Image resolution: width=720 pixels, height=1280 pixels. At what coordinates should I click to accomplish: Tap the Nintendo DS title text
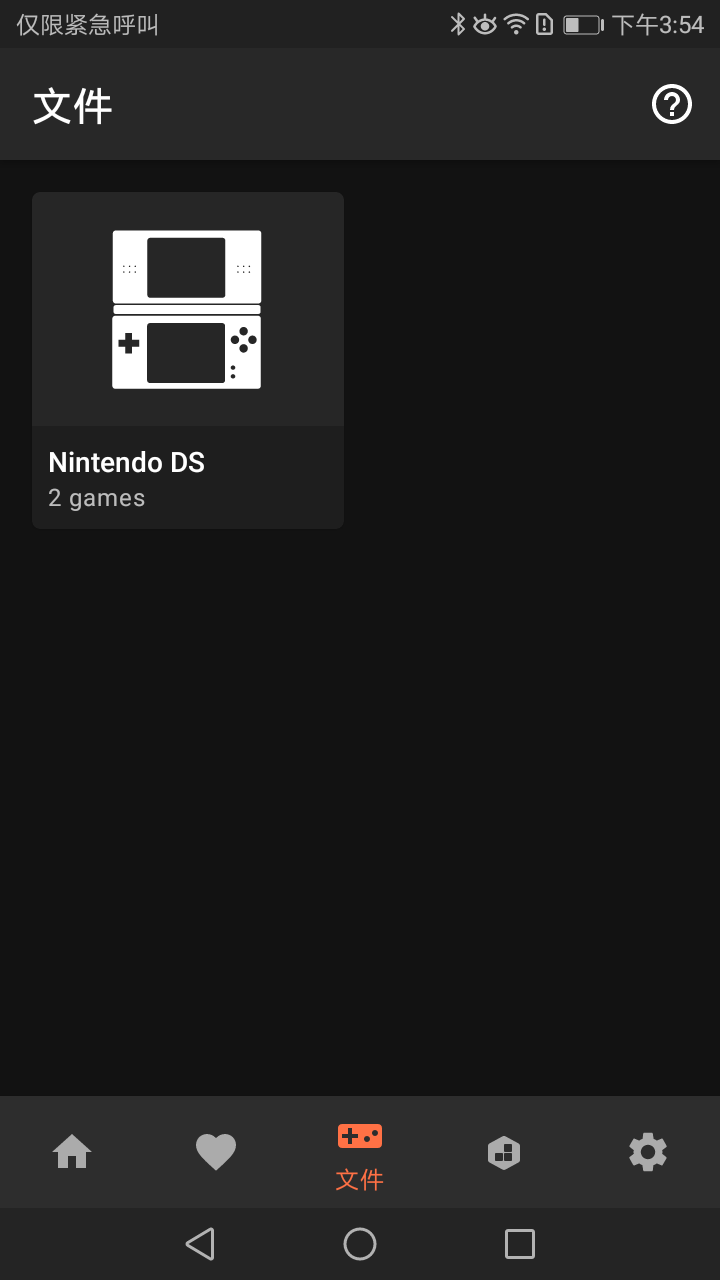[125, 462]
